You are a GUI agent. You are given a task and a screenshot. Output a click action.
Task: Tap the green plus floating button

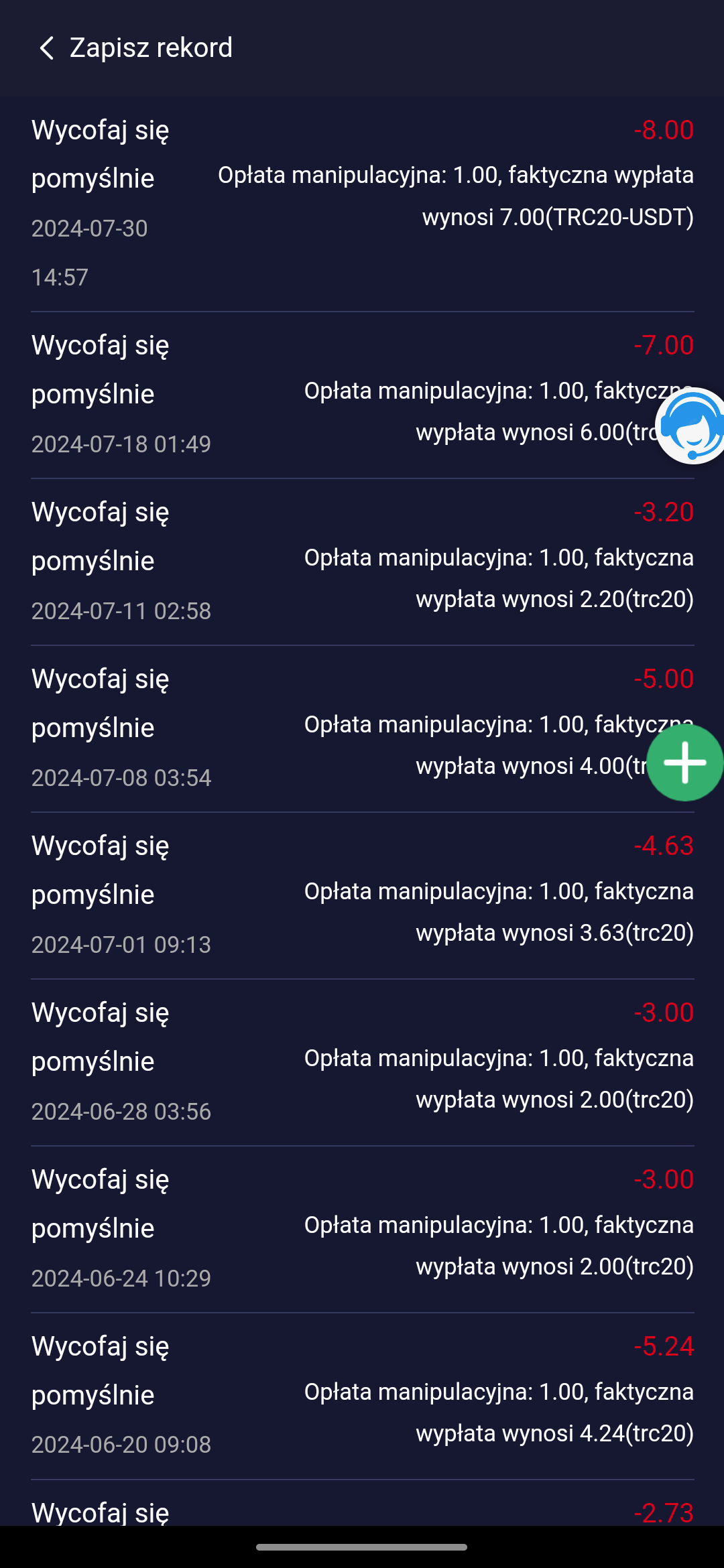click(x=685, y=763)
